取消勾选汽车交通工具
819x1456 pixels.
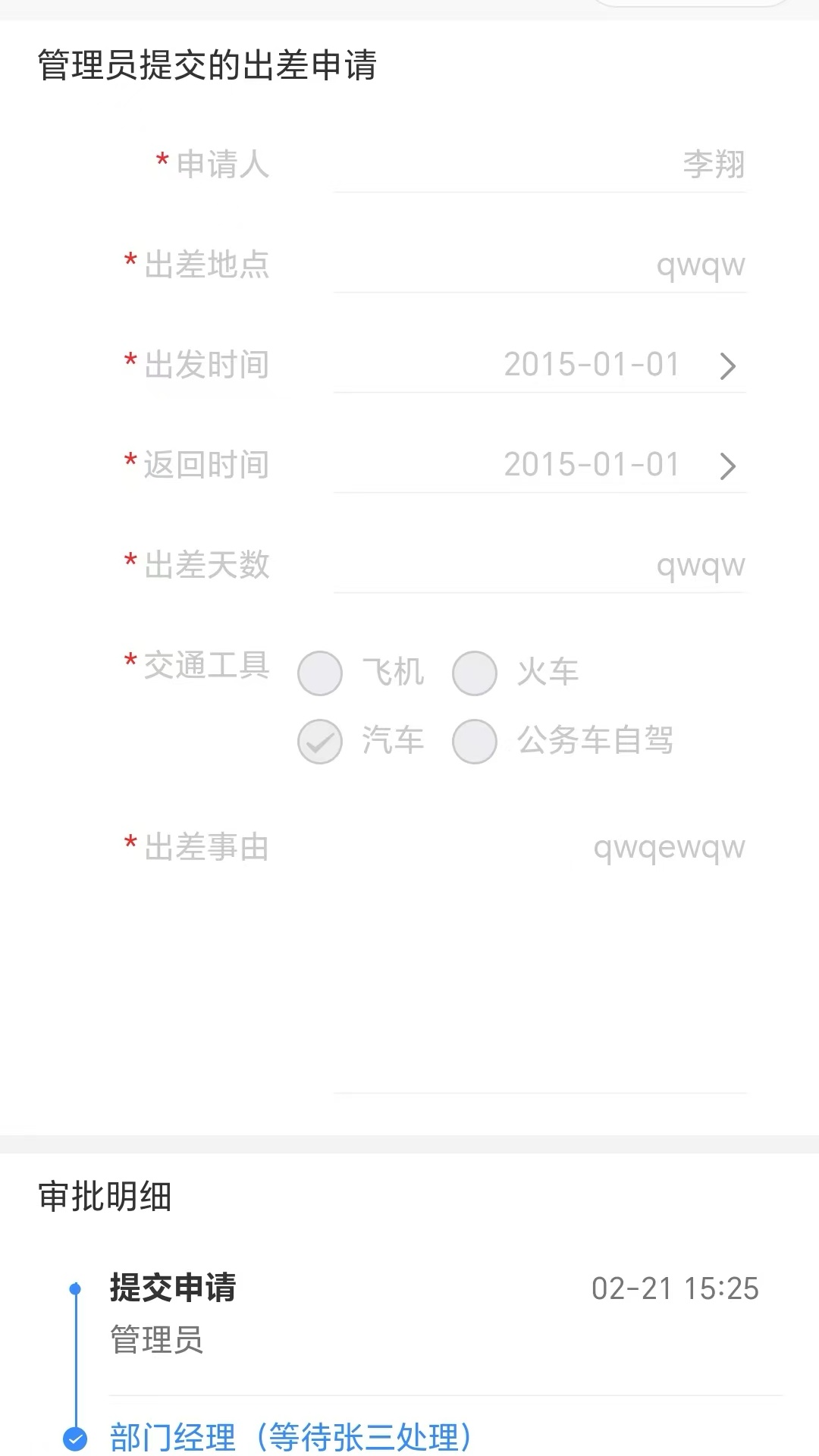coord(319,742)
